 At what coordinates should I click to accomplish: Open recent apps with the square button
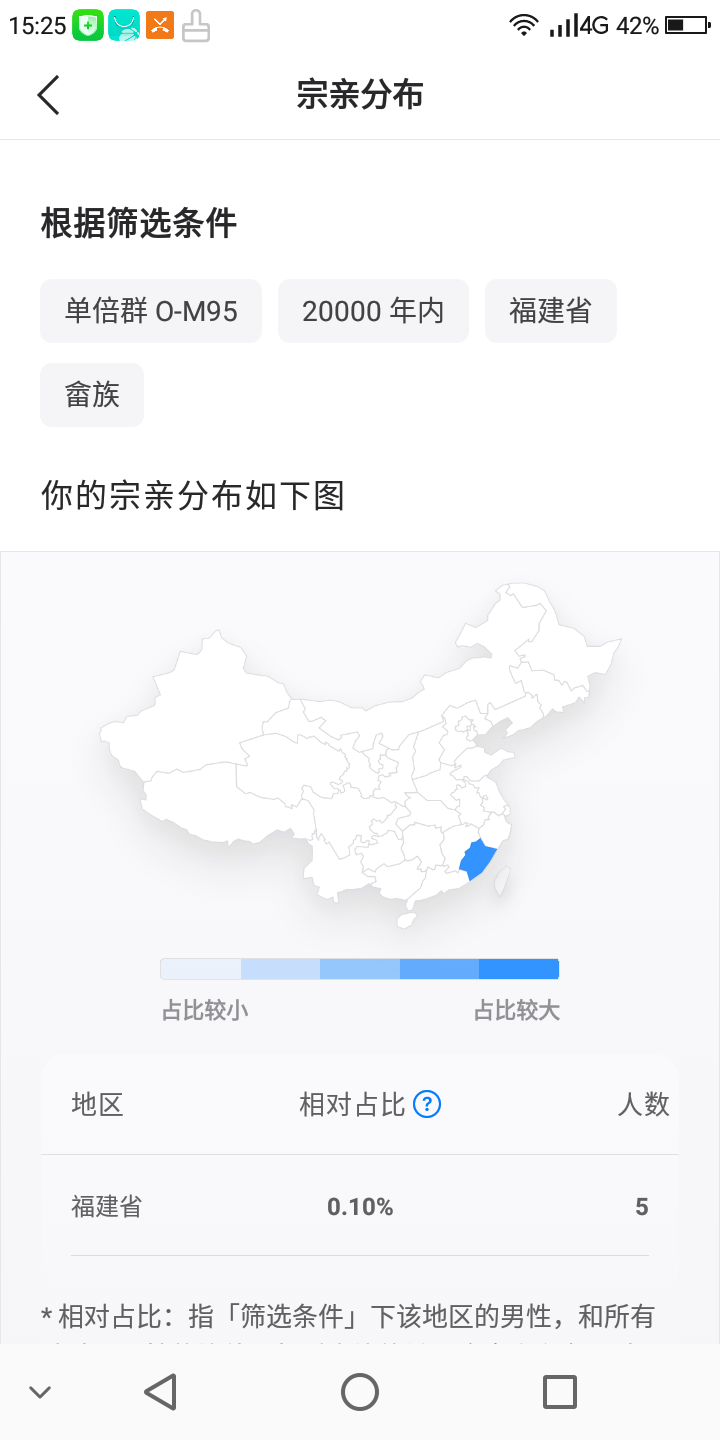coord(559,1392)
